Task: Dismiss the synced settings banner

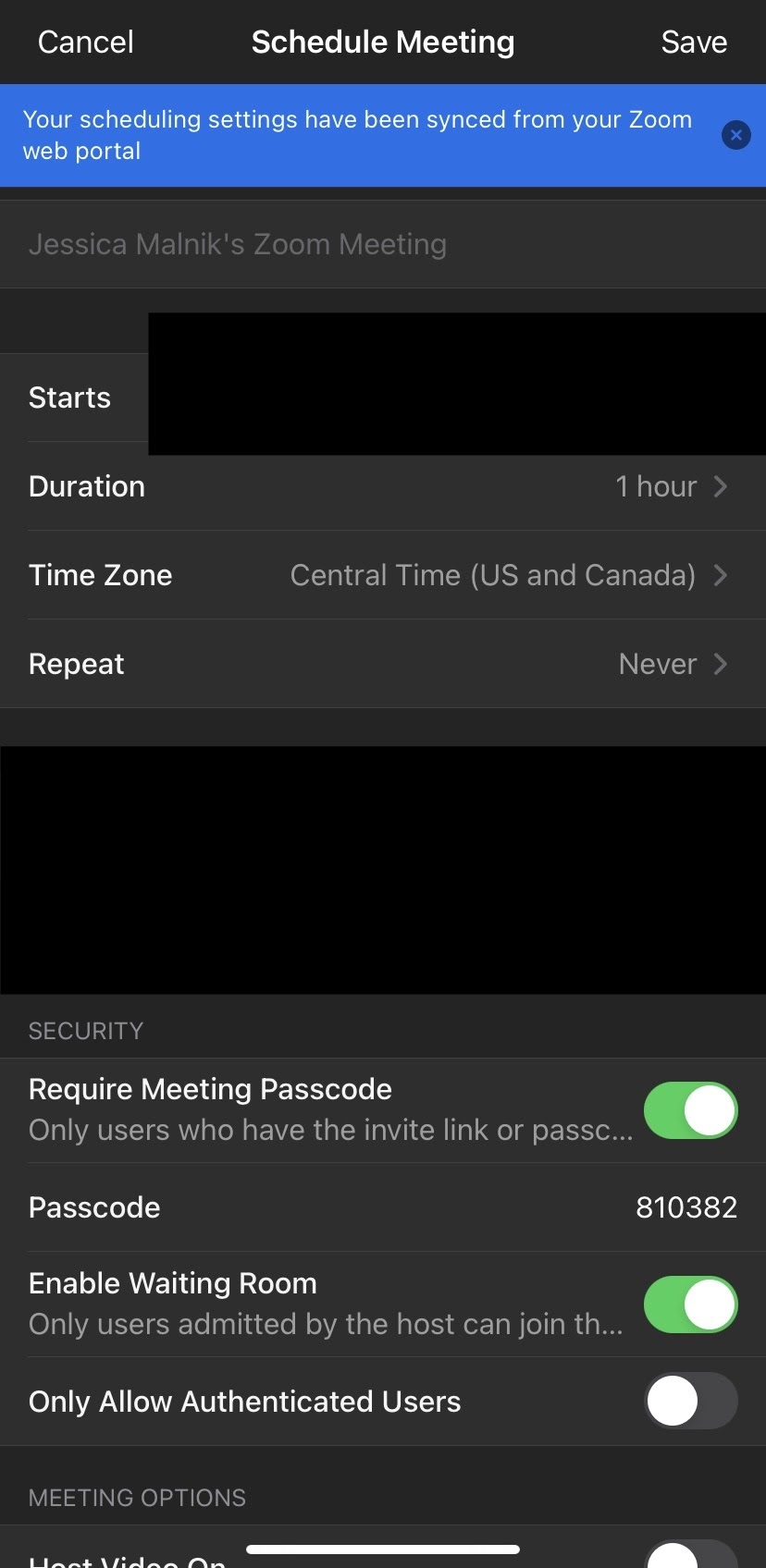Action: click(x=735, y=135)
